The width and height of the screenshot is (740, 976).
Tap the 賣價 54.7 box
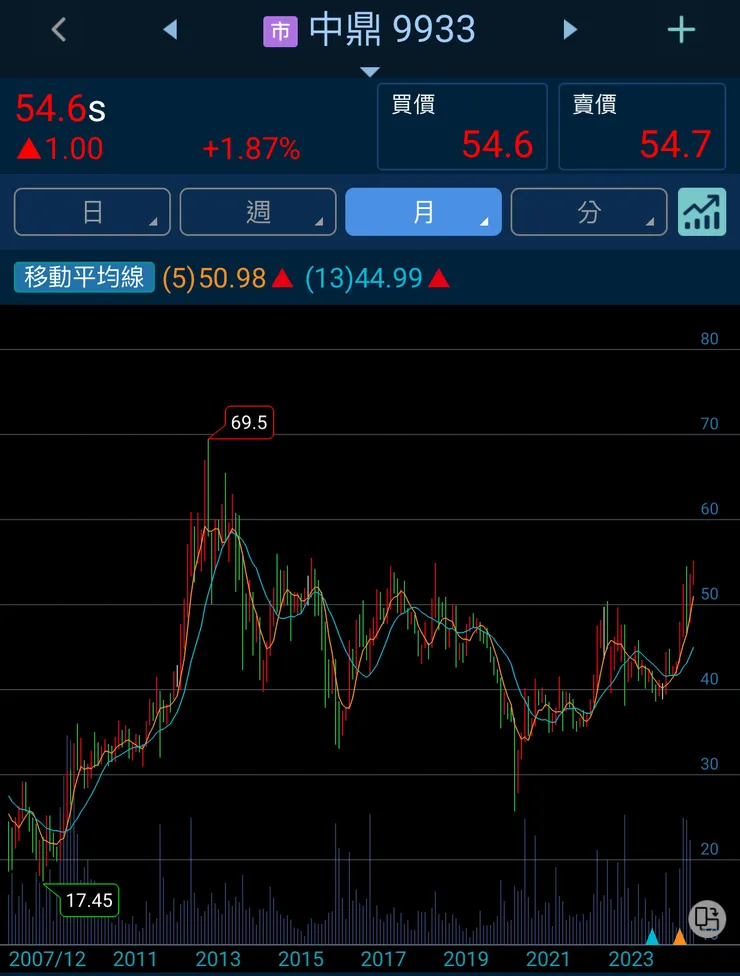click(x=642, y=127)
